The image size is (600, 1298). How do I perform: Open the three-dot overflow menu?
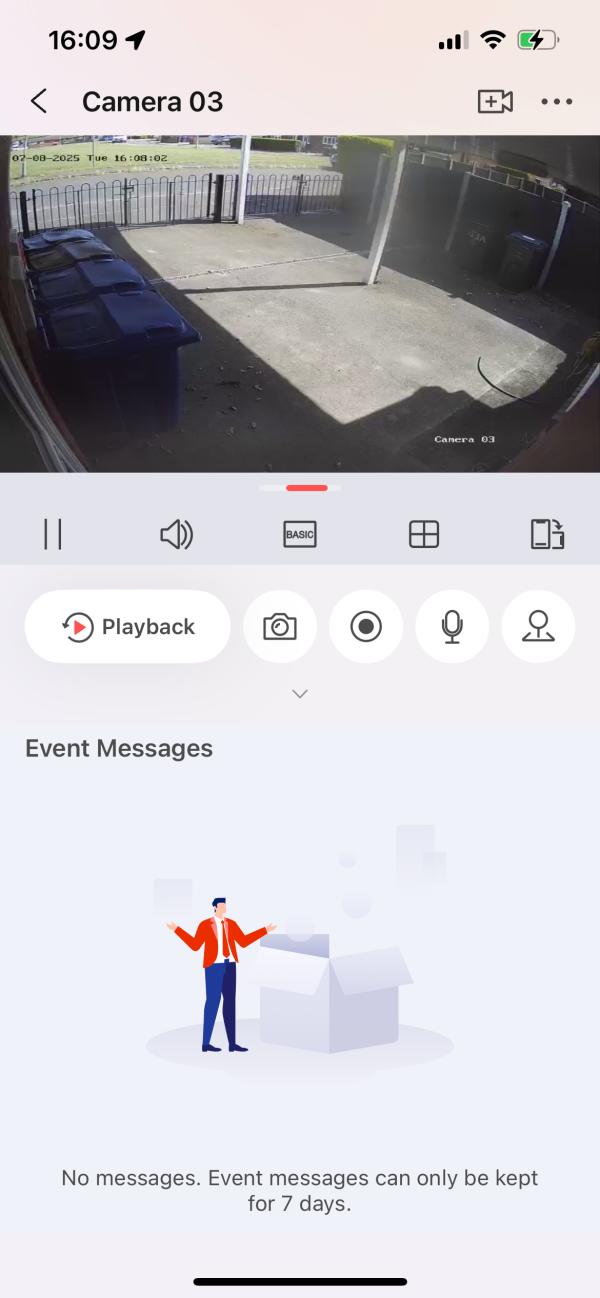point(556,101)
